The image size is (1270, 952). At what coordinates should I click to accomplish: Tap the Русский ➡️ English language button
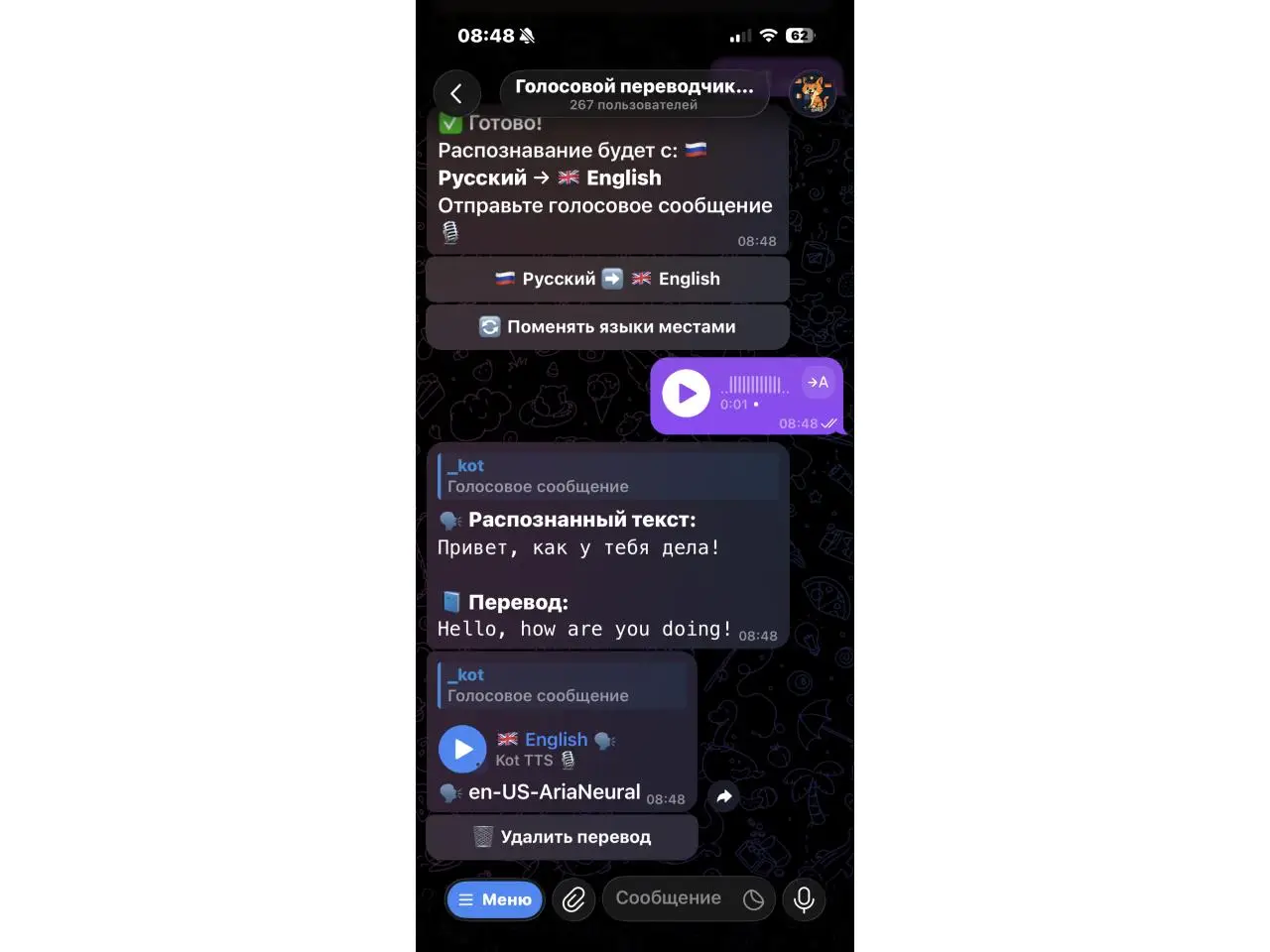607,279
